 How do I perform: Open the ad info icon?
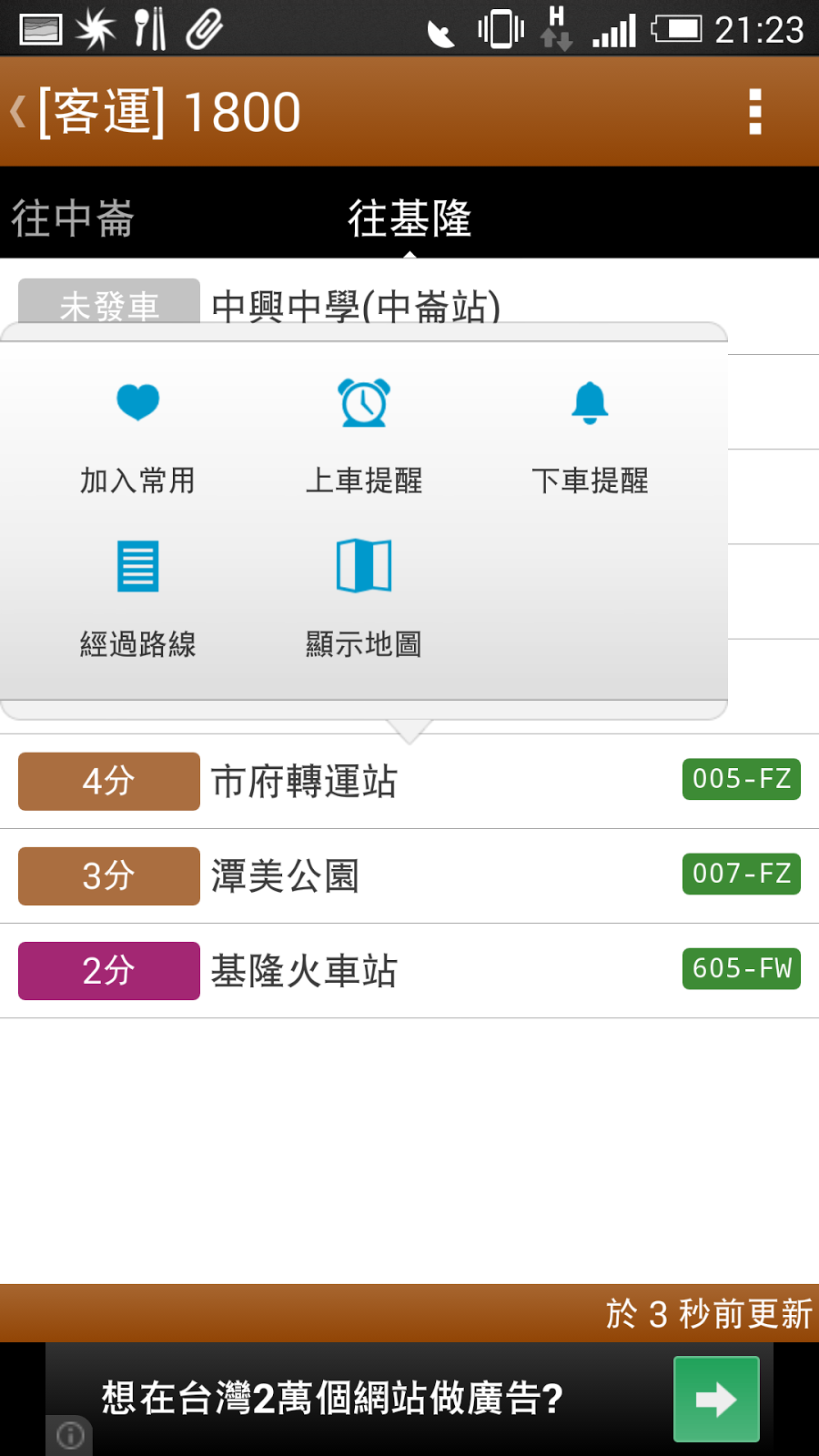70,1435
